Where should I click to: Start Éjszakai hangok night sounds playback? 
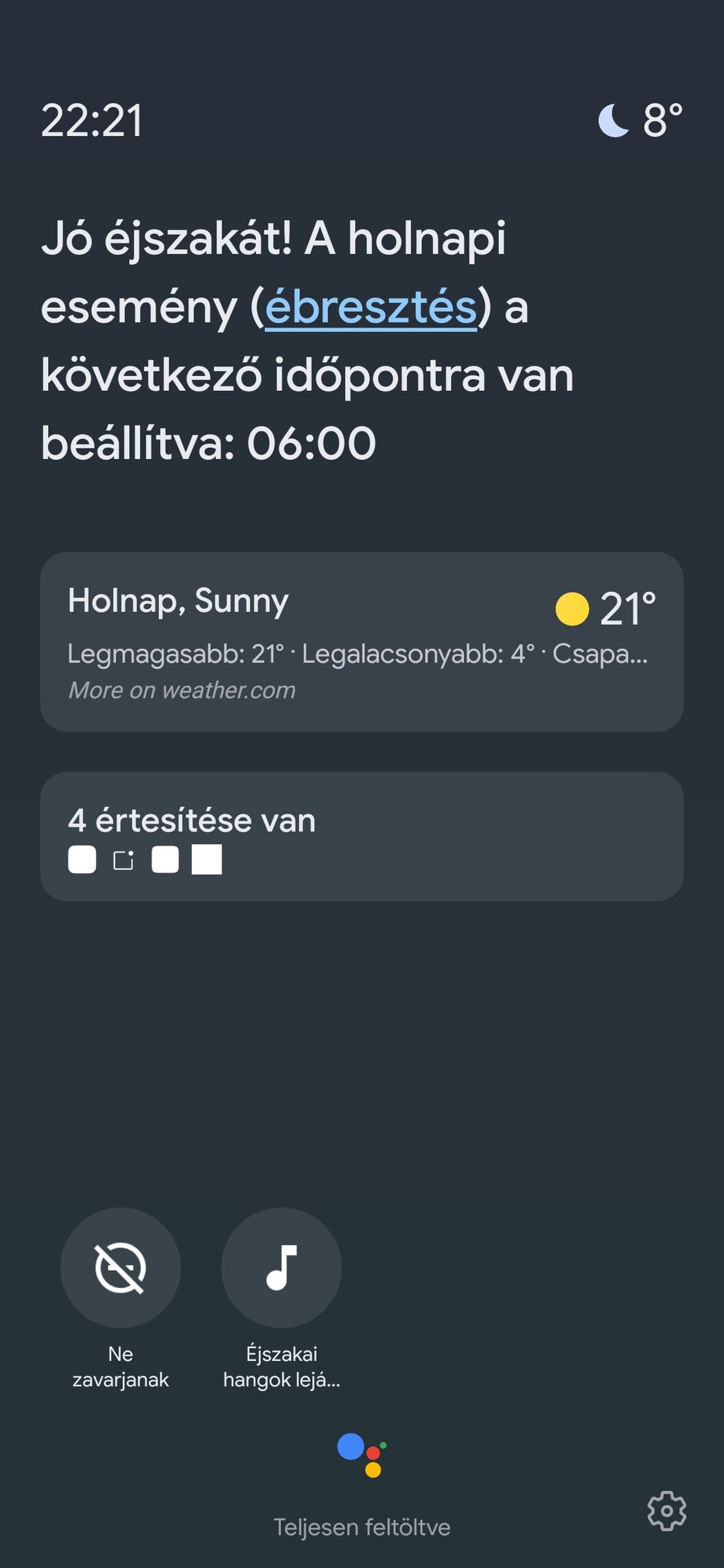point(281,1268)
